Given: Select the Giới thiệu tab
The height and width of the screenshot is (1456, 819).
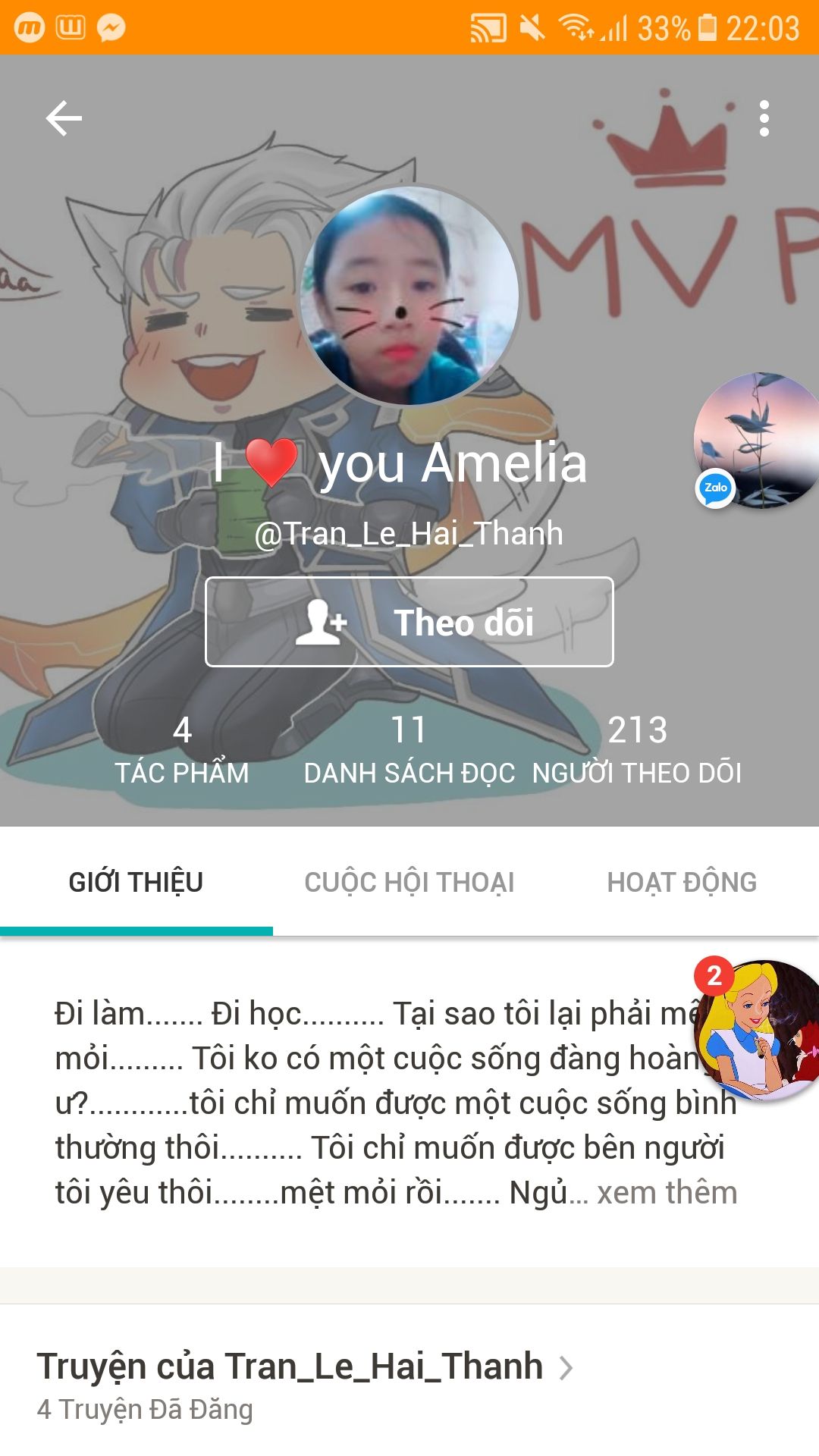Looking at the screenshot, I should [136, 883].
